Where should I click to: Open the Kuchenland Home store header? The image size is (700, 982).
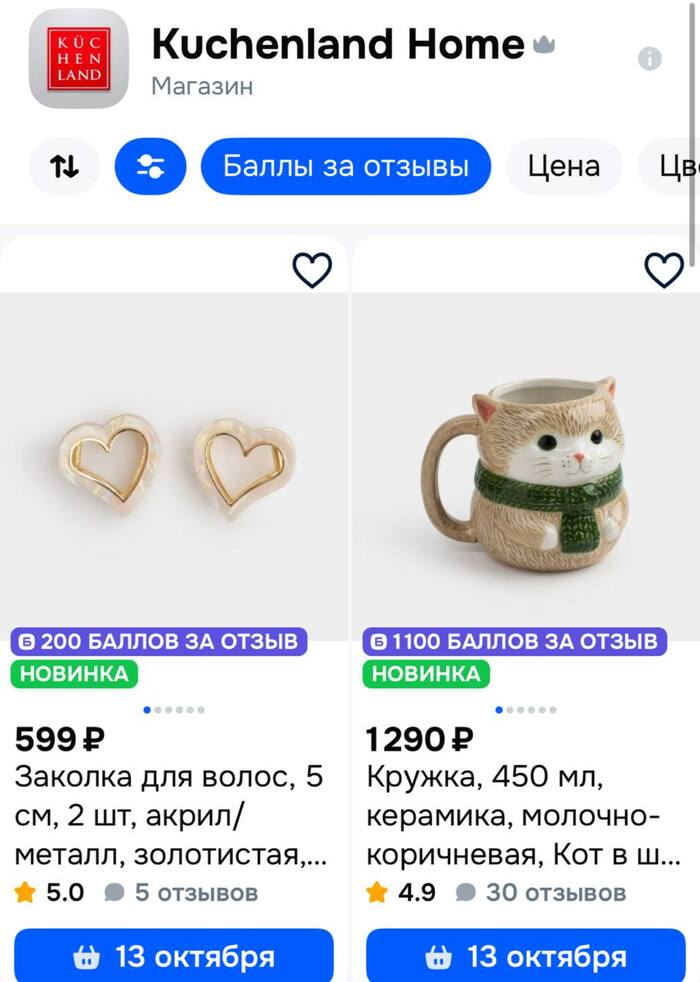click(337, 45)
